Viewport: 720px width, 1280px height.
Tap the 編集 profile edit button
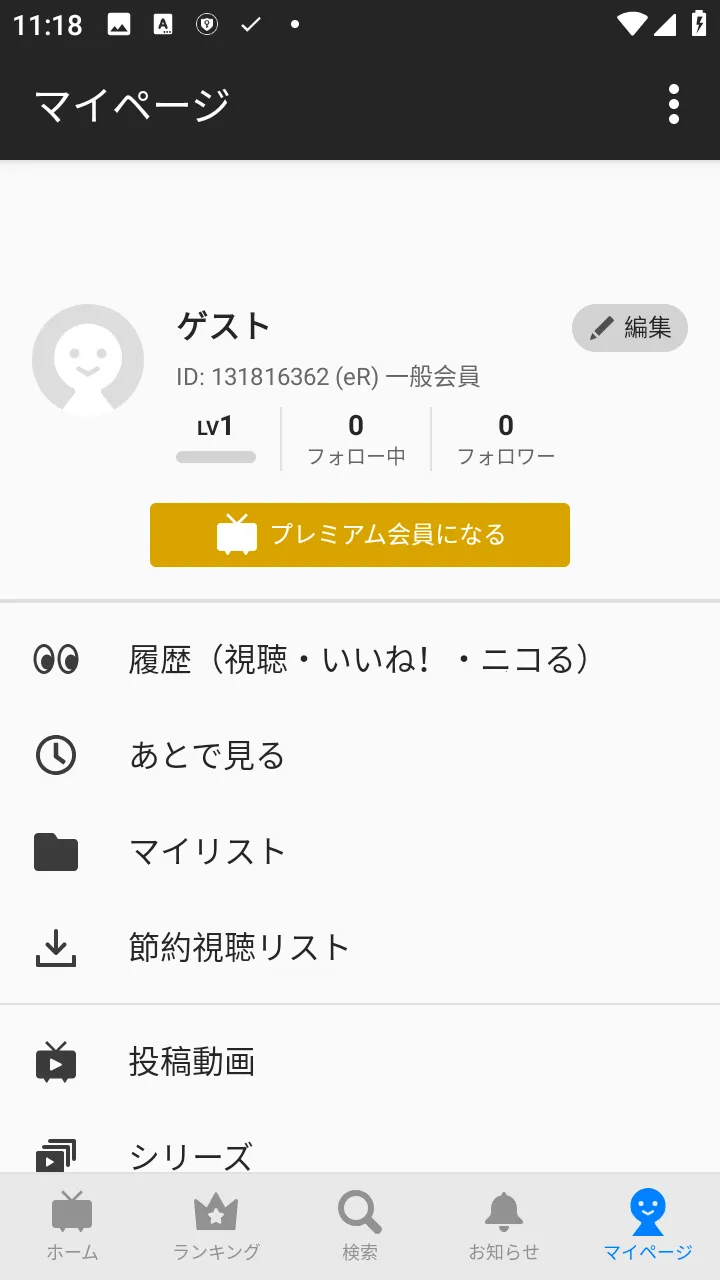pos(629,328)
